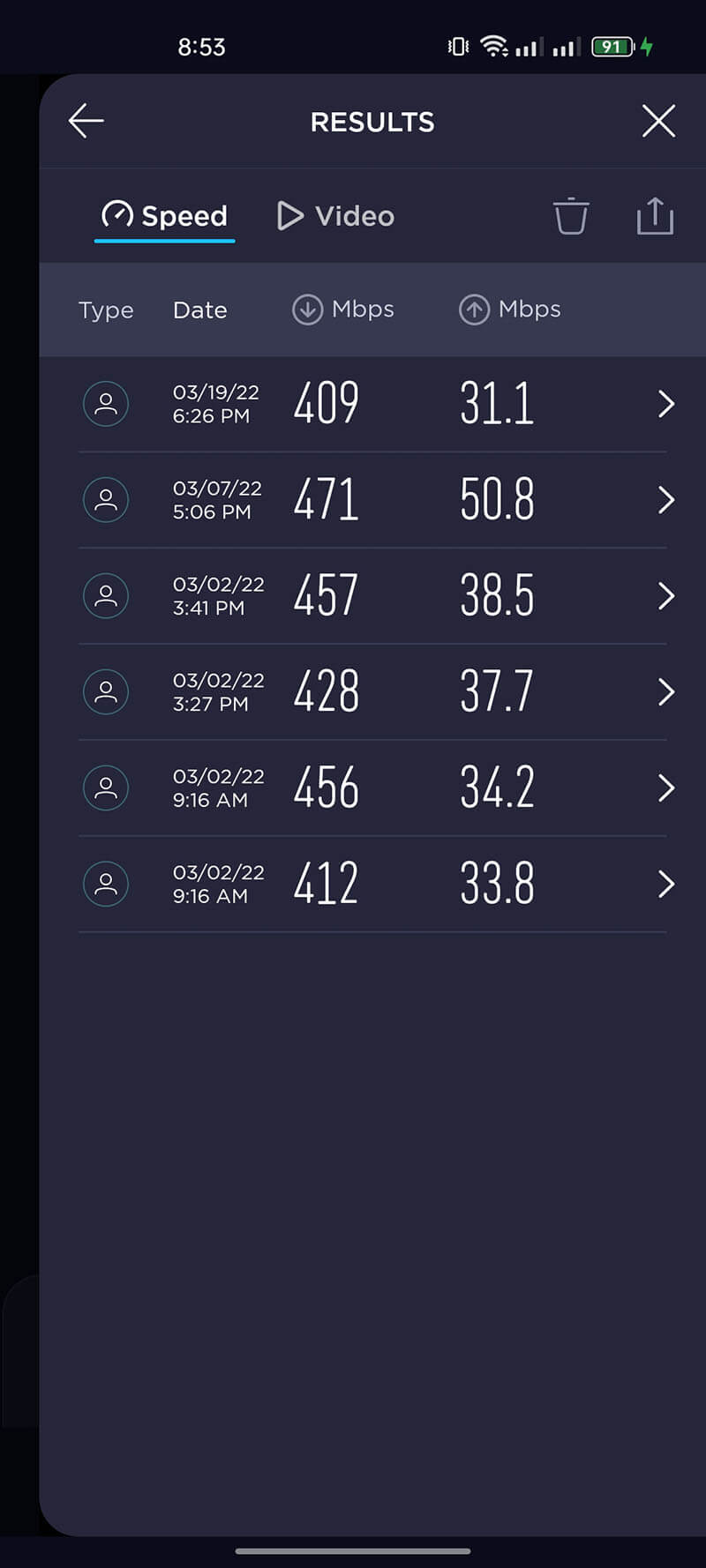The height and width of the screenshot is (1568, 706).
Task: Switch to the Video tab
Action: [336, 216]
